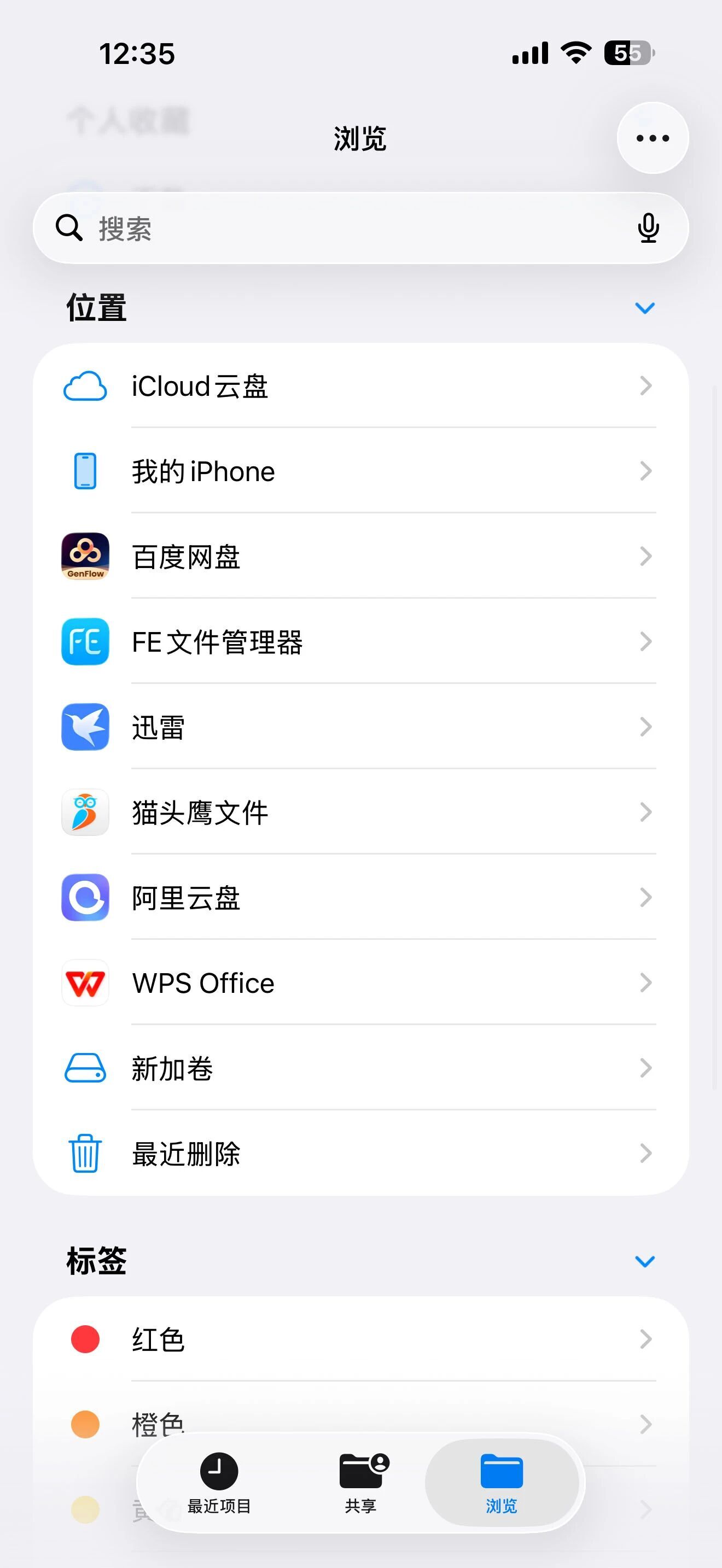Collapse the 位置 section
The image size is (722, 1568).
click(645, 308)
